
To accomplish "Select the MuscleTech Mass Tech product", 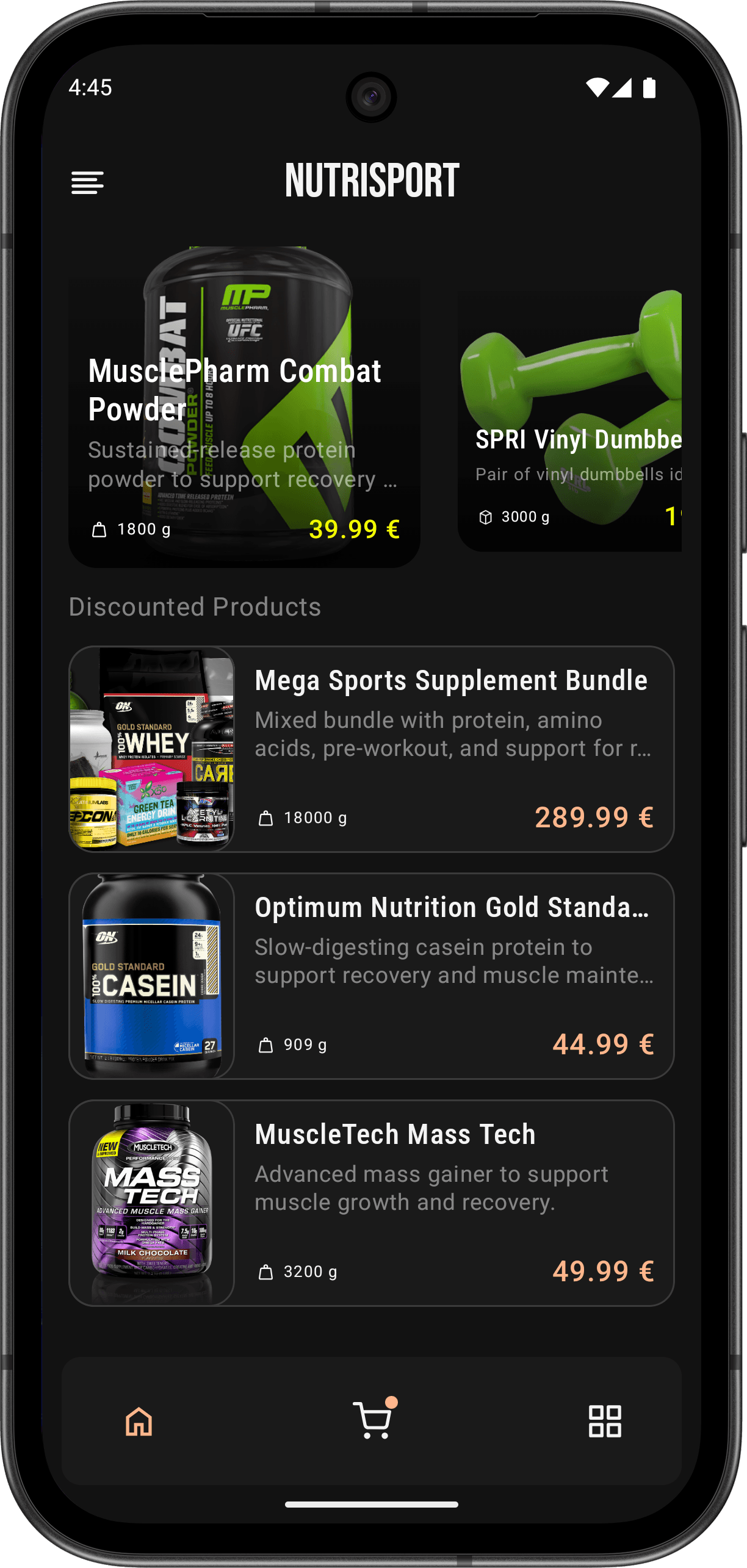I will coord(374,1199).
